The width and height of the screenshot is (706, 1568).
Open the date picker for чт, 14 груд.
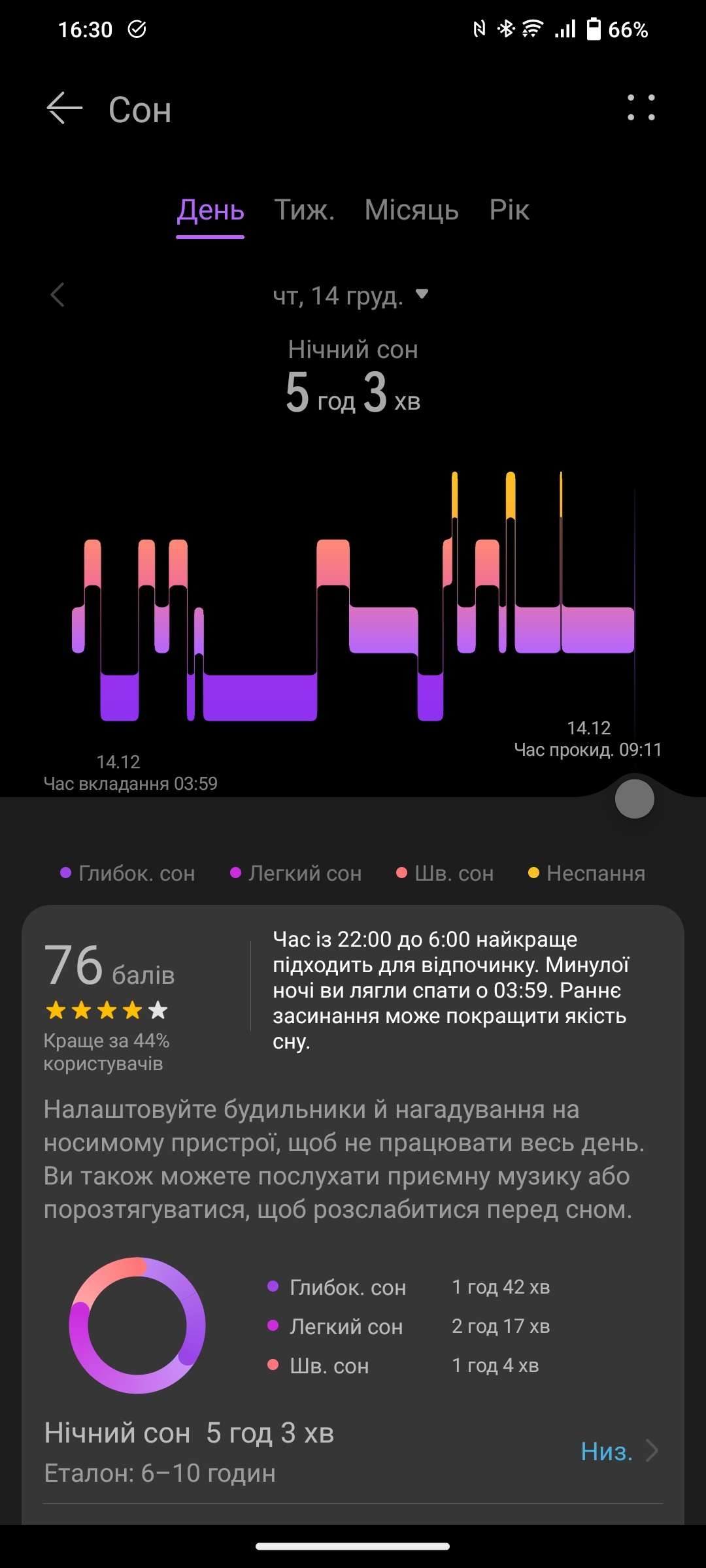351,296
